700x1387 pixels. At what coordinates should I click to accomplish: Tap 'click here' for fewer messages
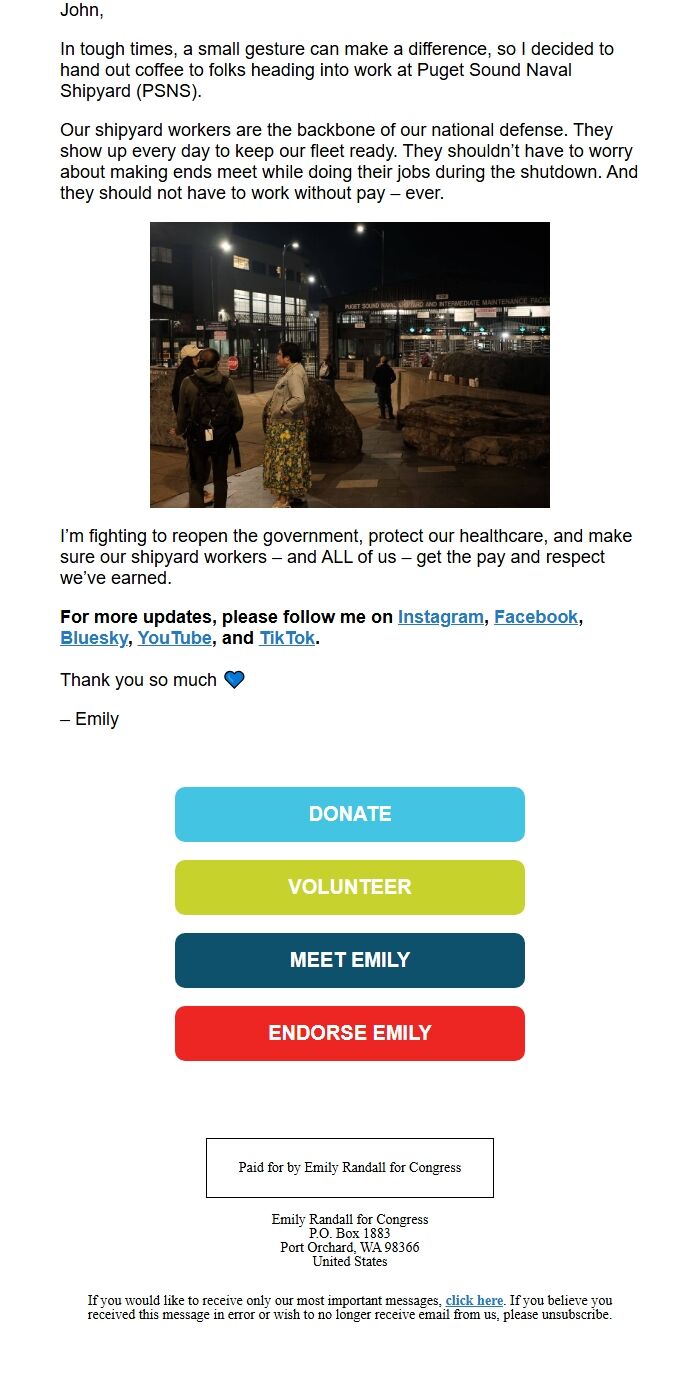(474, 1300)
